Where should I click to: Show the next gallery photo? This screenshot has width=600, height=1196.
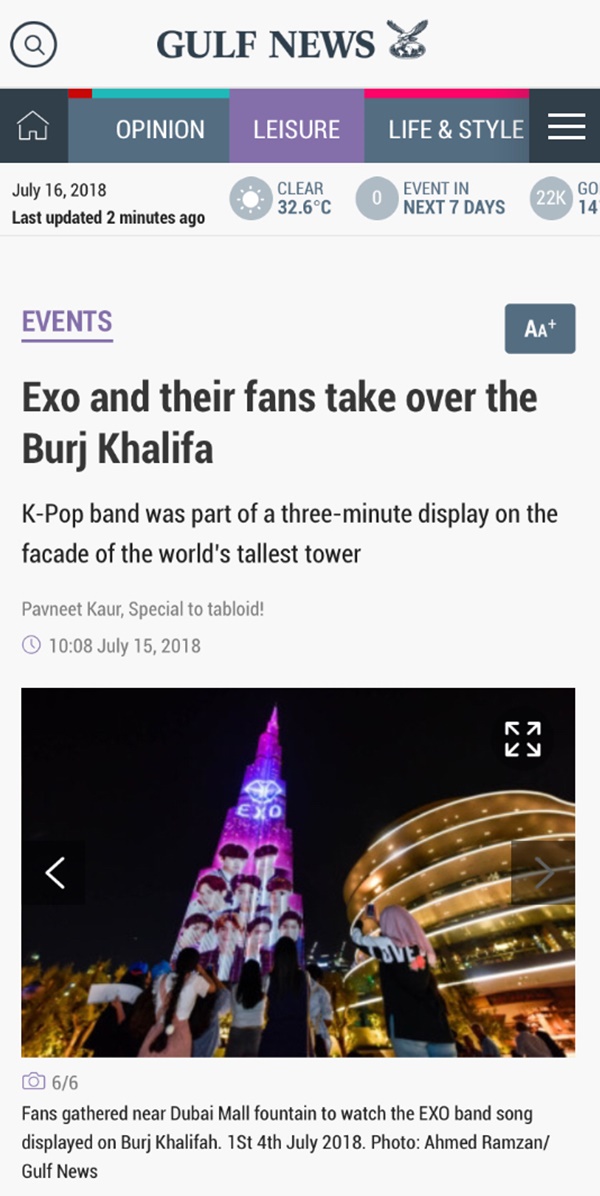coord(543,873)
